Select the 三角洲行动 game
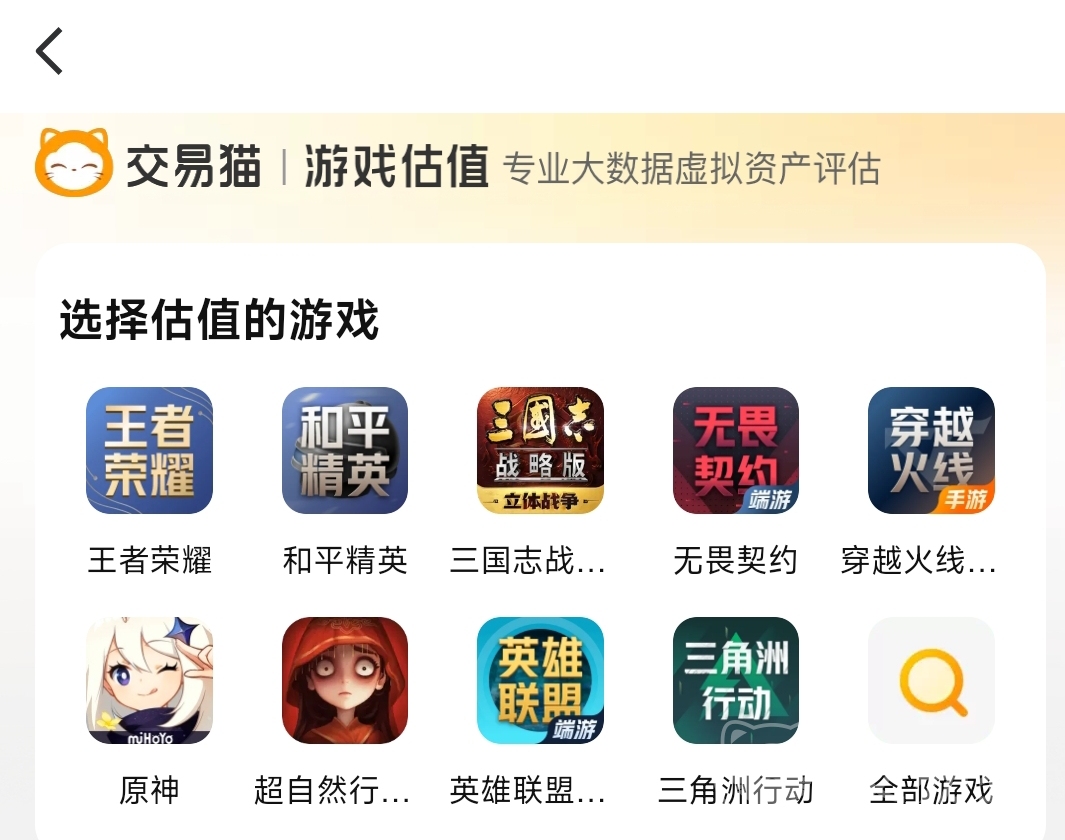This screenshot has height=840, width=1065. click(736, 681)
